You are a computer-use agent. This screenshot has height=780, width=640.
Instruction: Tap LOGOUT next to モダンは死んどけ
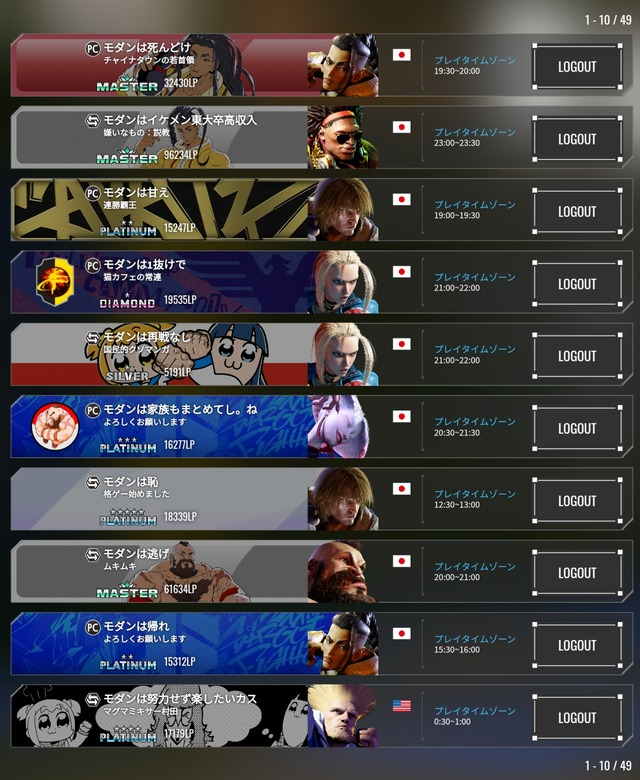577,67
